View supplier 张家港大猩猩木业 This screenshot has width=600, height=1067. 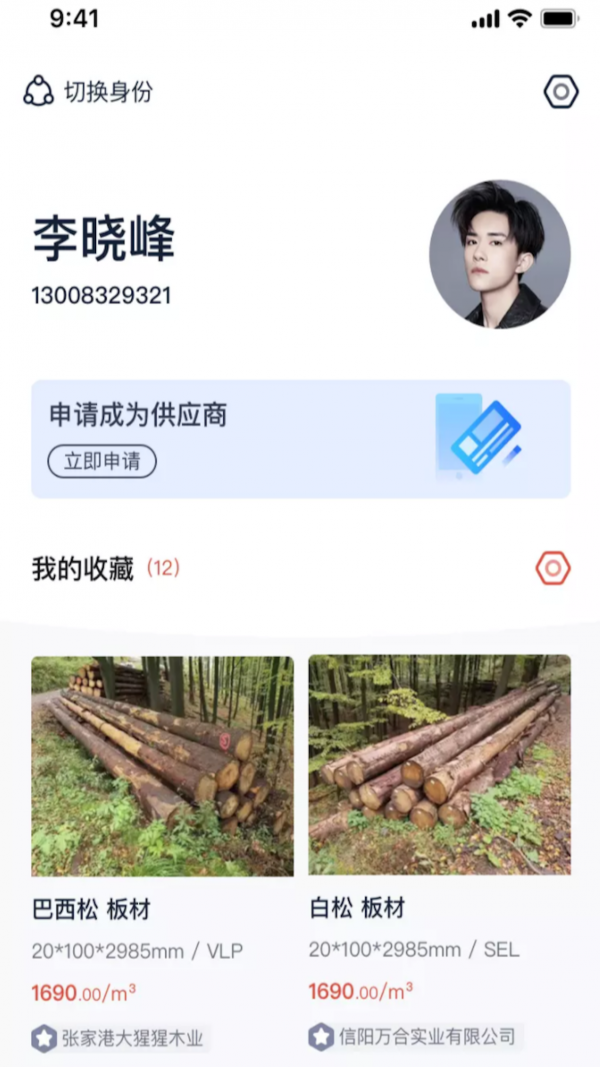[120, 1037]
